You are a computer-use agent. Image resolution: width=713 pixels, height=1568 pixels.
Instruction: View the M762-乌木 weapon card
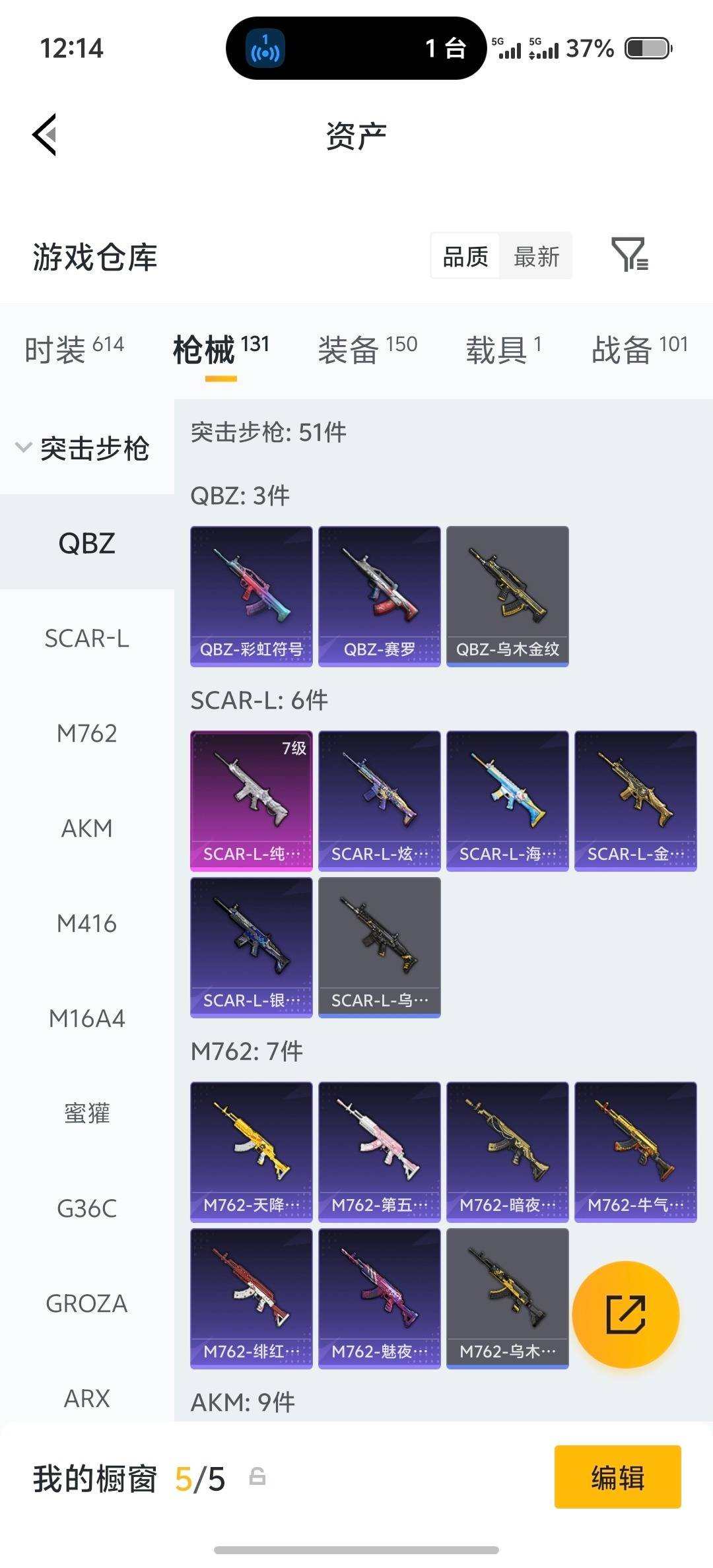[x=506, y=1296]
